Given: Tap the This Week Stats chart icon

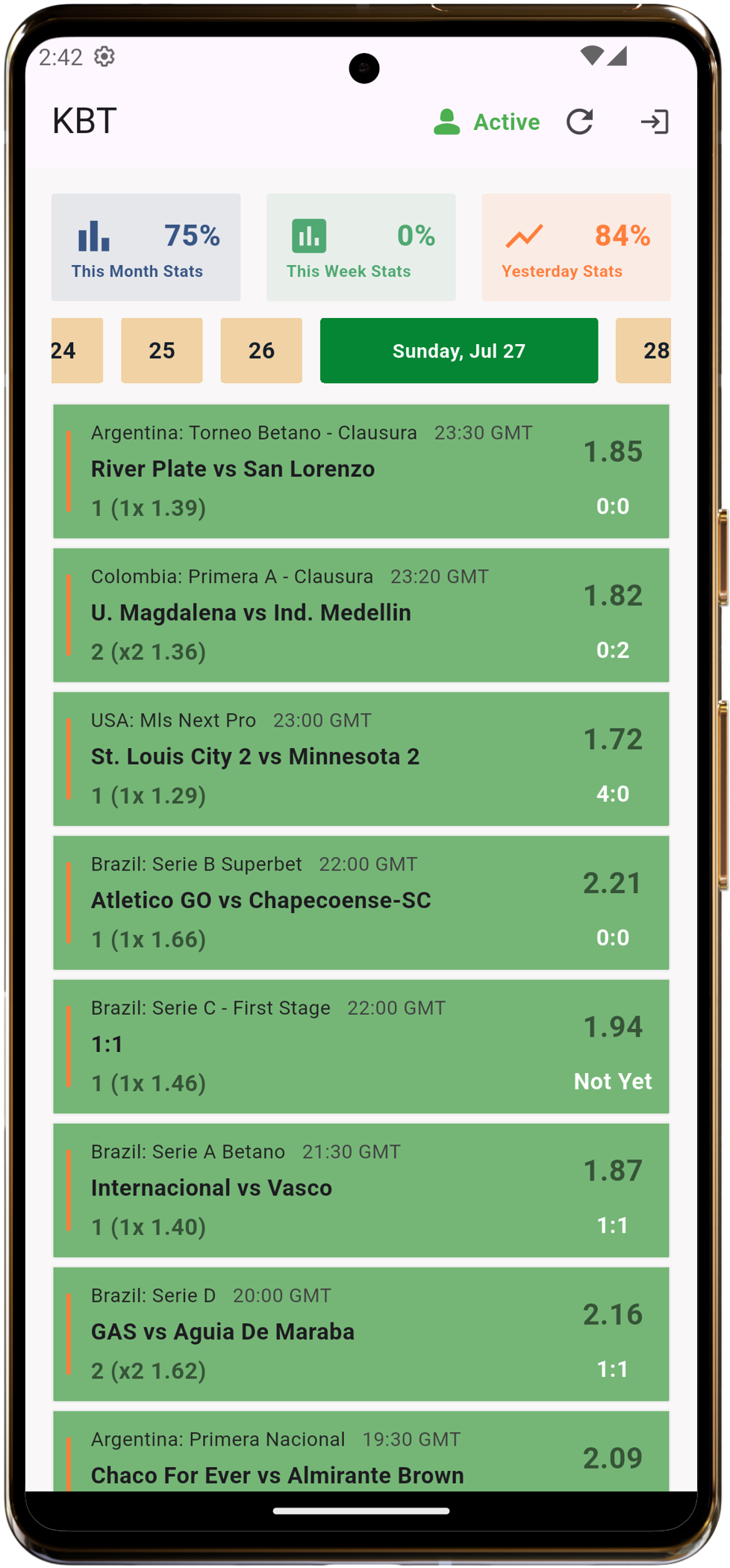Looking at the screenshot, I should 309,234.
